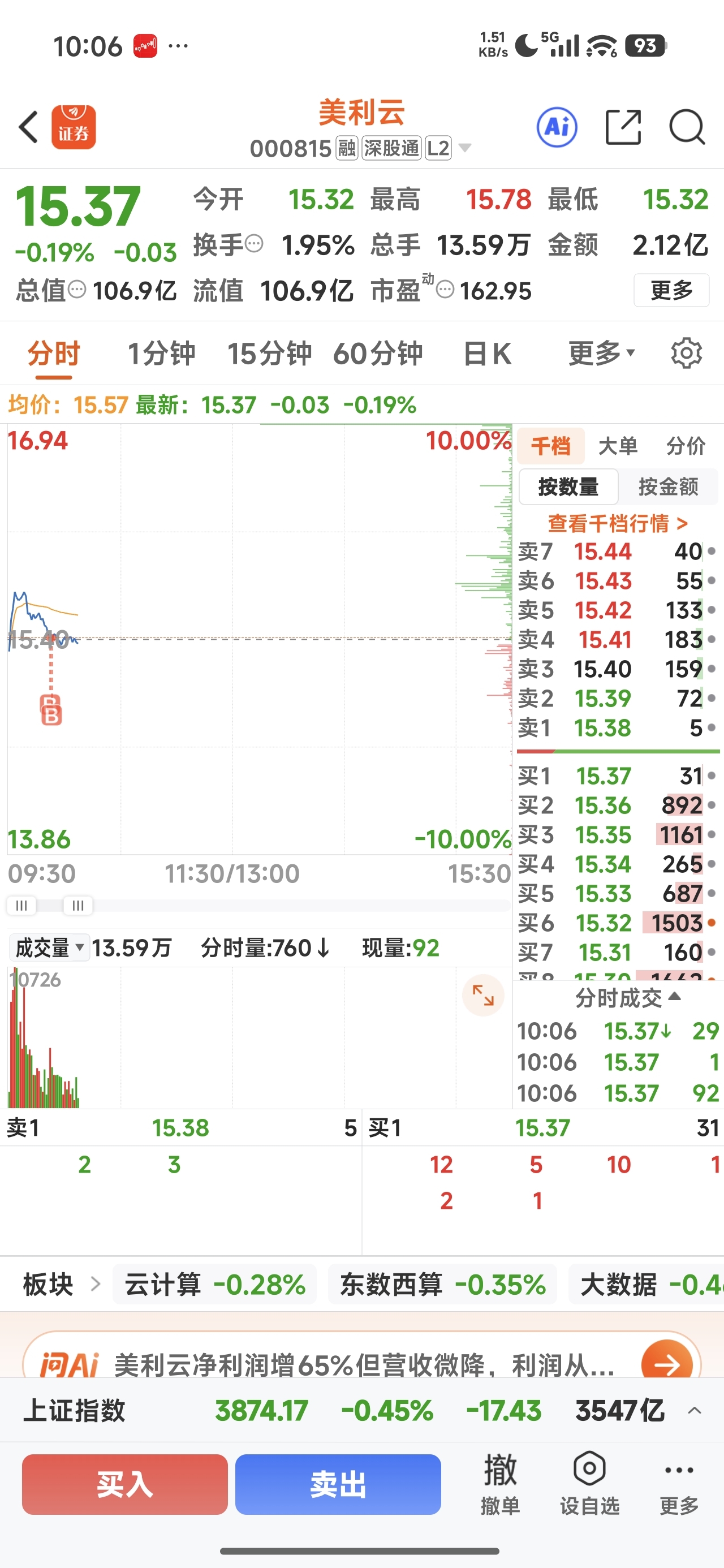The image size is (724, 1568).
Task: Switch order book to 按金额
Action: coord(669,486)
